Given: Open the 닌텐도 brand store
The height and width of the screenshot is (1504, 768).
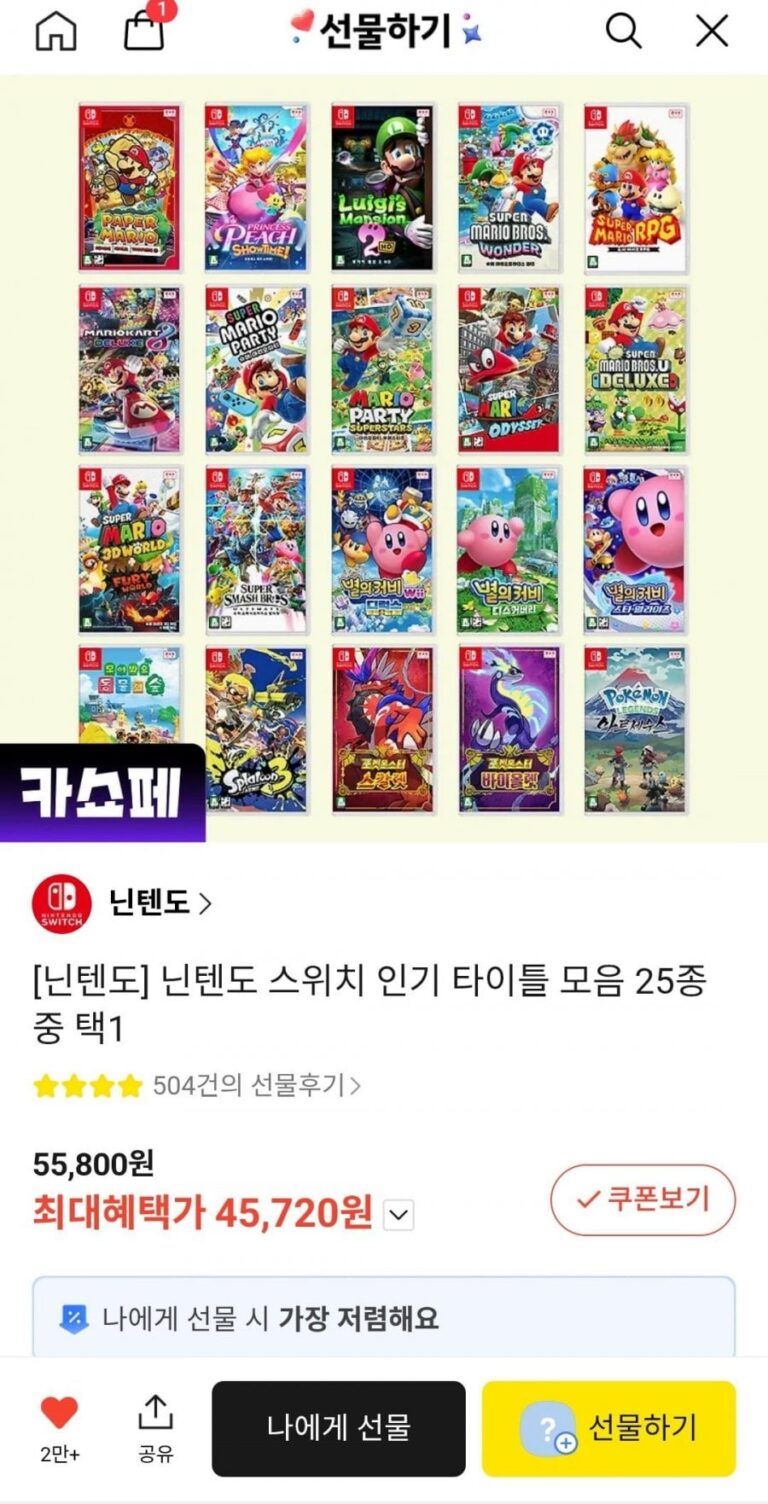Looking at the screenshot, I should pos(160,904).
